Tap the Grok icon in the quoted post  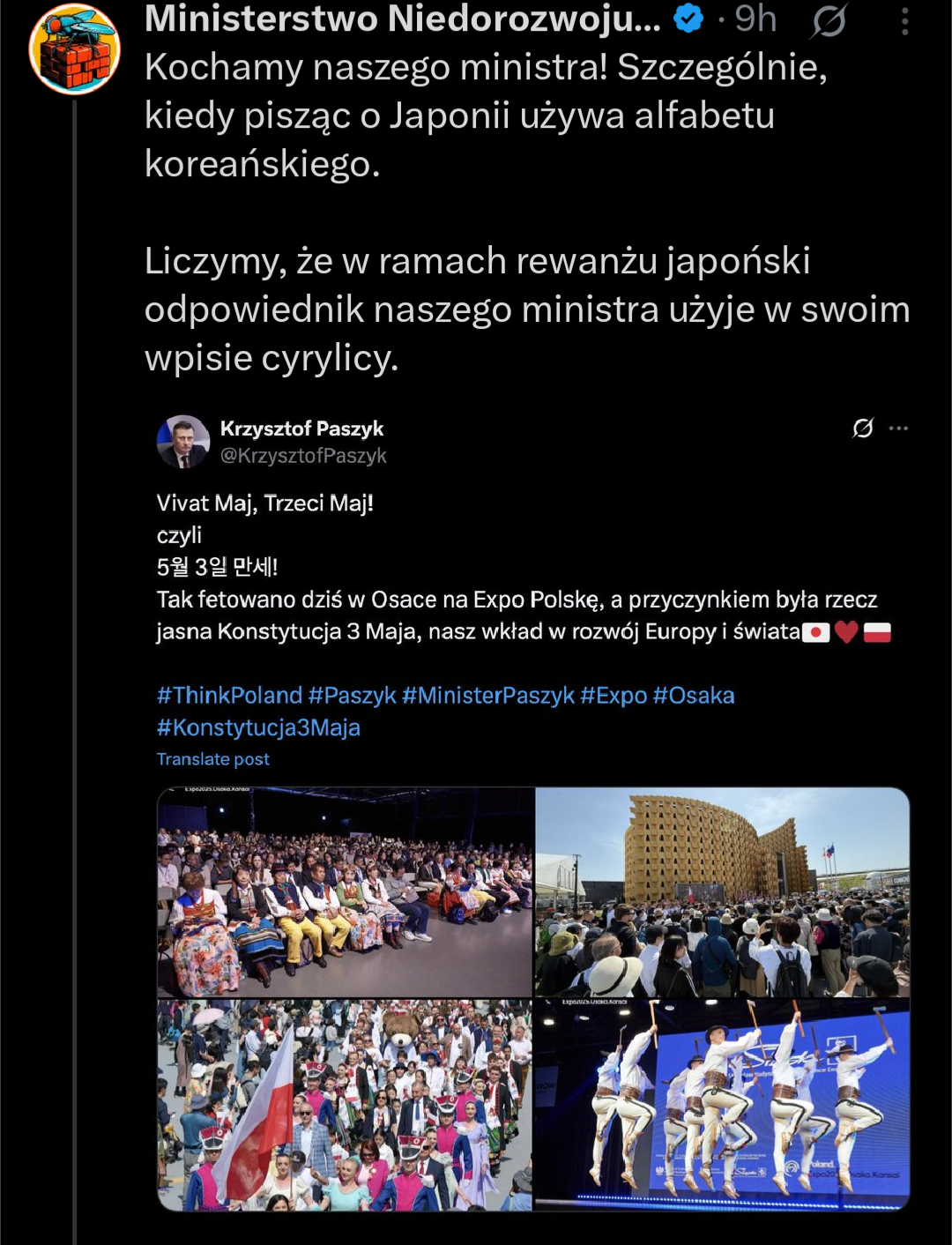click(x=862, y=429)
